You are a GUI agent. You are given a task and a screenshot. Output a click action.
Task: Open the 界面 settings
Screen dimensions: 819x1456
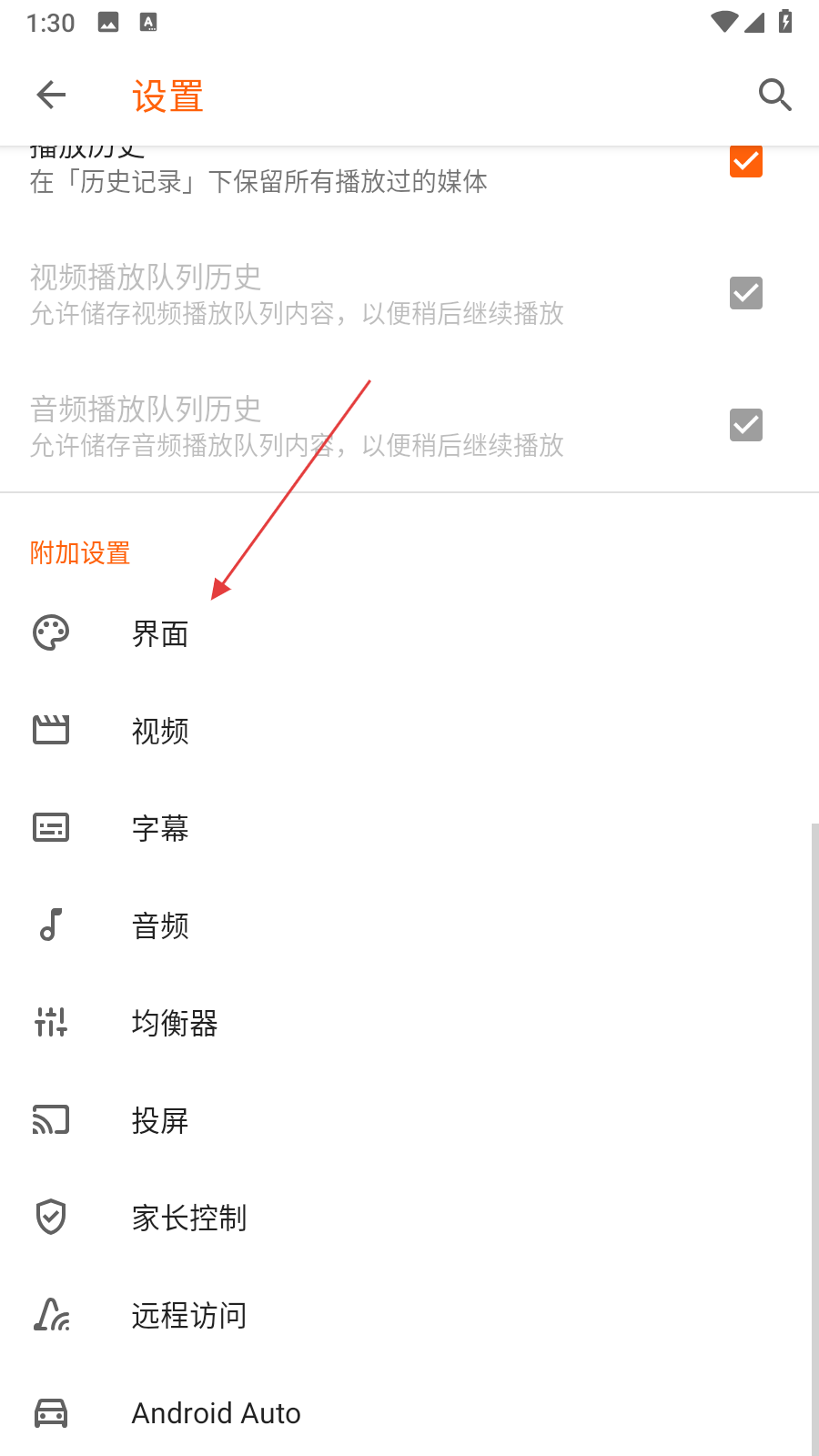tap(160, 633)
